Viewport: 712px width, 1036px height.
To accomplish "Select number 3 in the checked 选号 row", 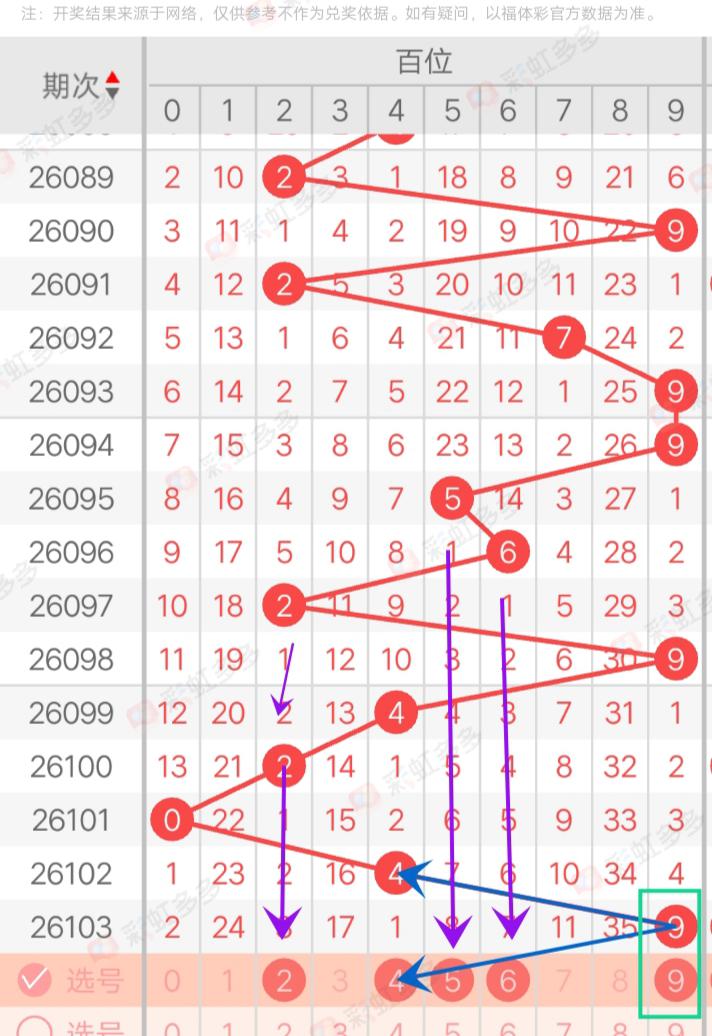I will tap(340, 981).
